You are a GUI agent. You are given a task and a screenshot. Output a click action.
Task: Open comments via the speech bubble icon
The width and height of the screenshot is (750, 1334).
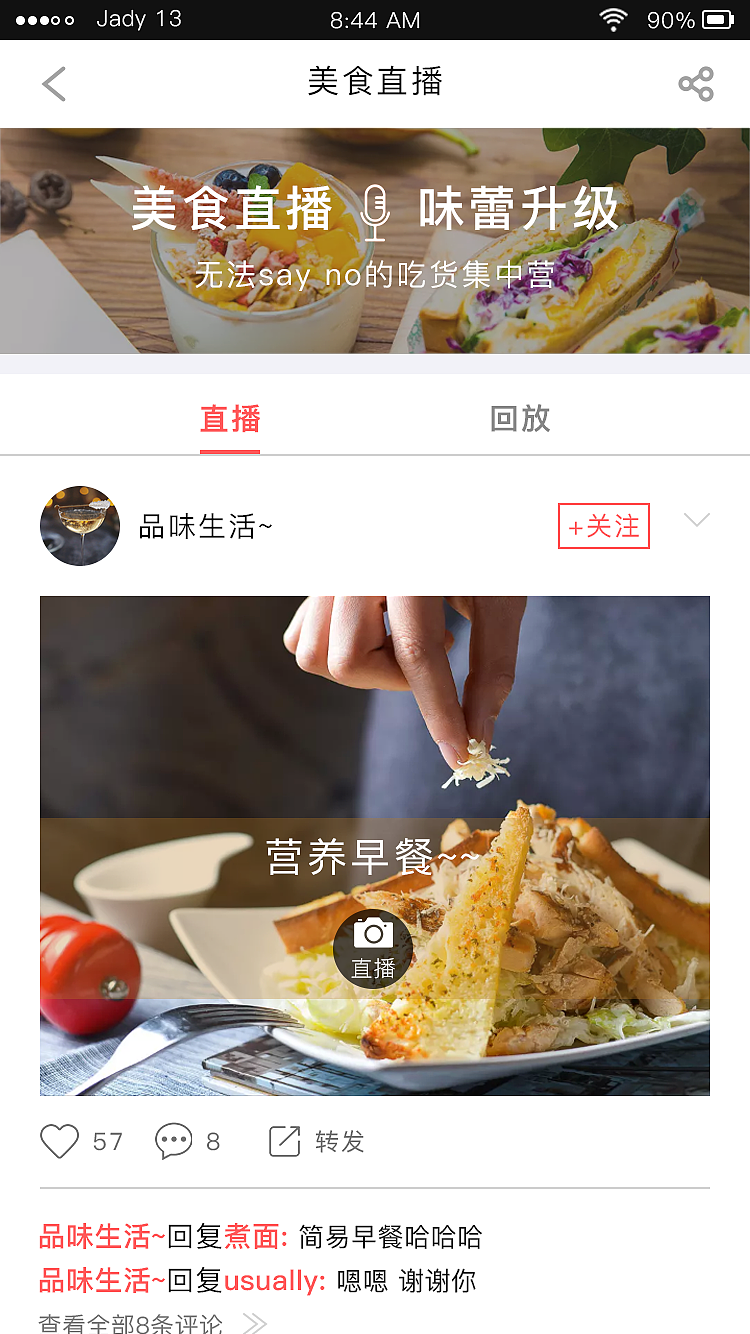[173, 1140]
